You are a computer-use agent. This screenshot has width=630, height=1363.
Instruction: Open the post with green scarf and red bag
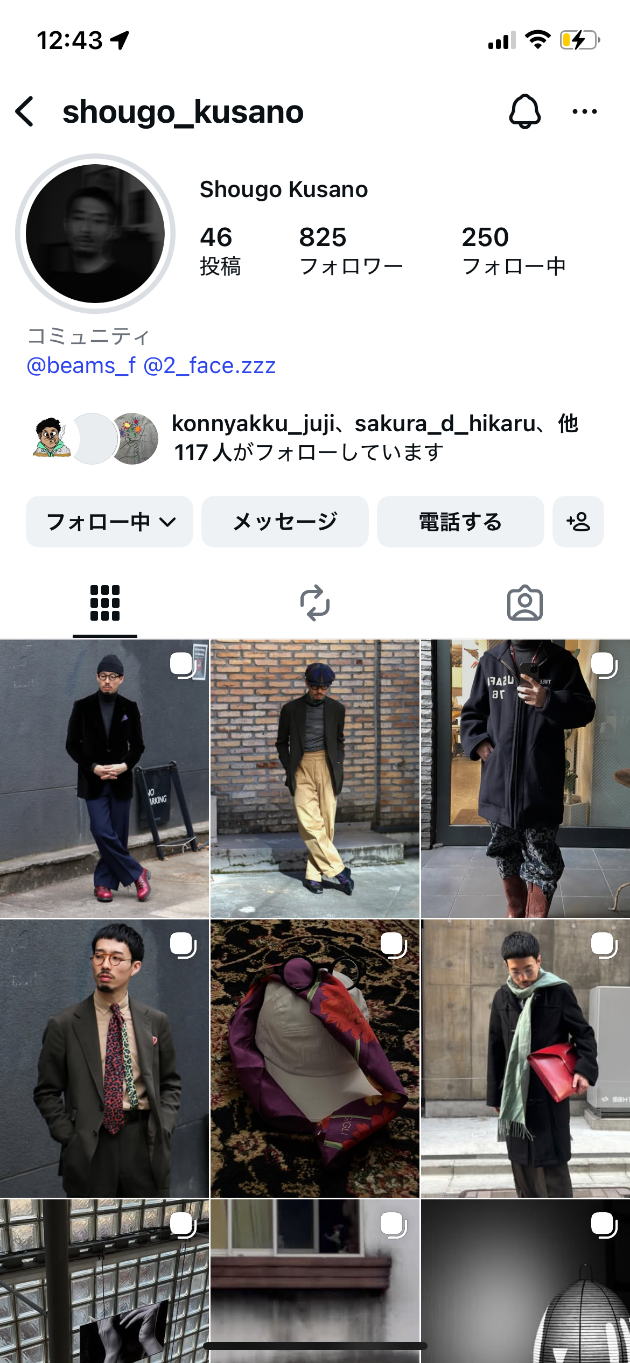[525, 1058]
